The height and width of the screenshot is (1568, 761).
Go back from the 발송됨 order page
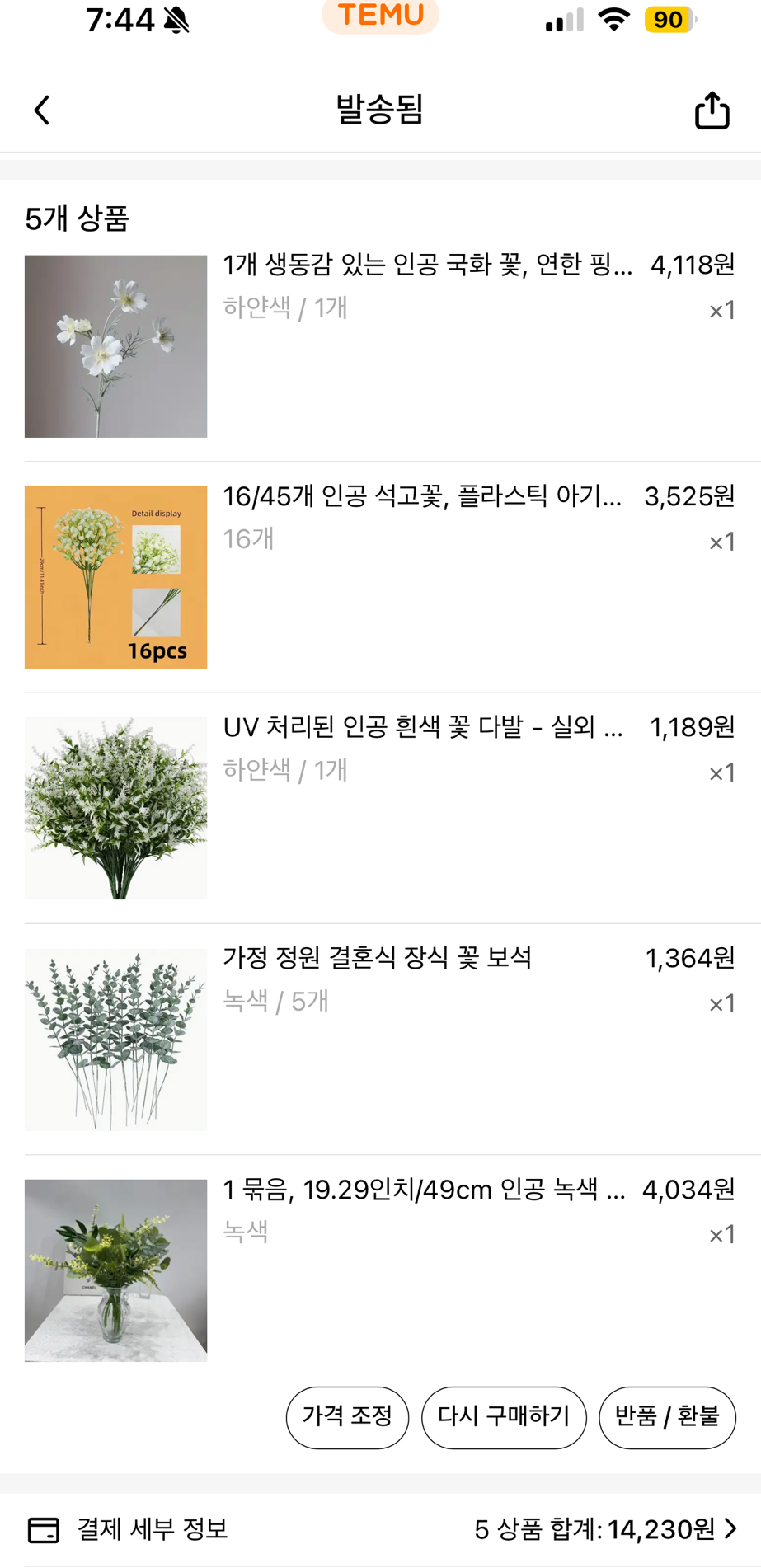(42, 110)
